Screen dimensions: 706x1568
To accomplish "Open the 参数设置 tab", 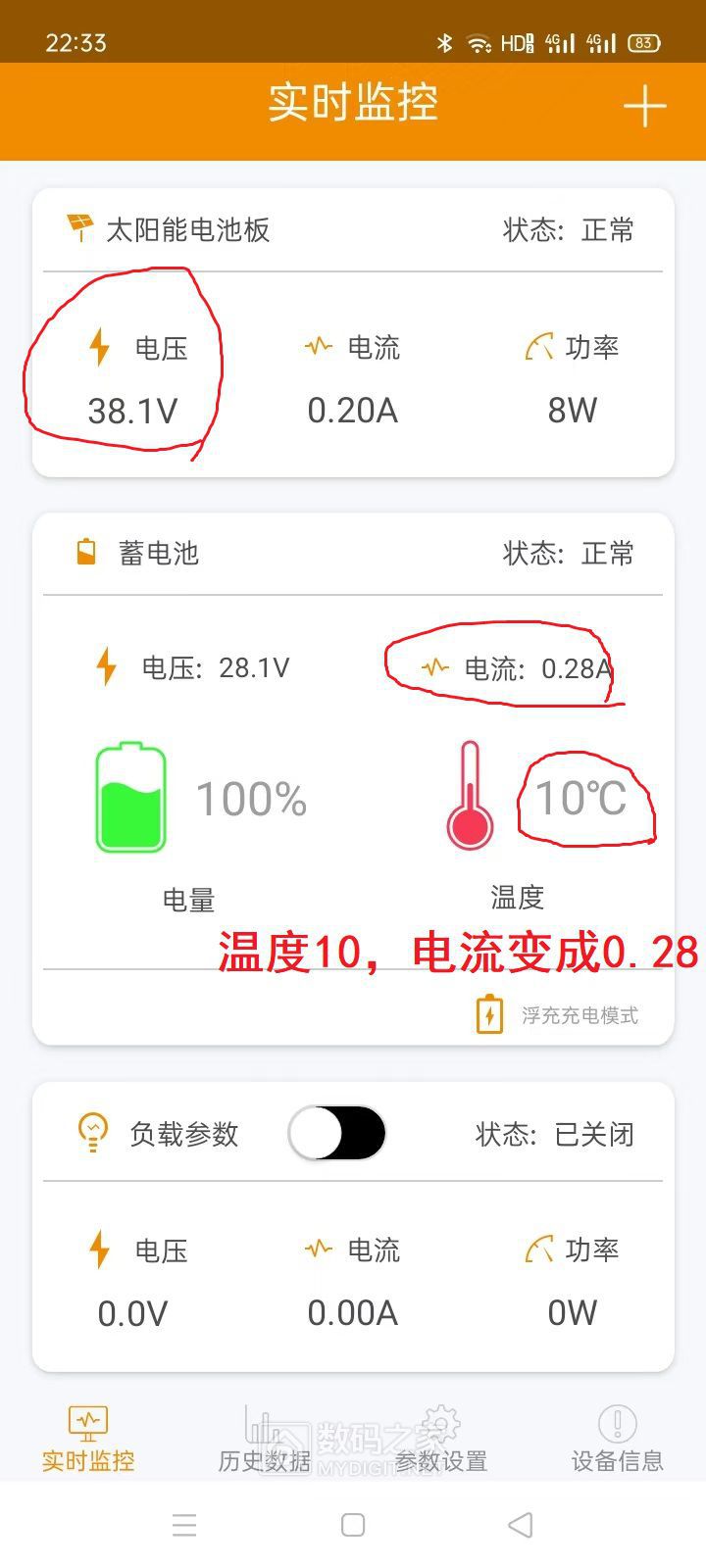I will coord(441,1439).
